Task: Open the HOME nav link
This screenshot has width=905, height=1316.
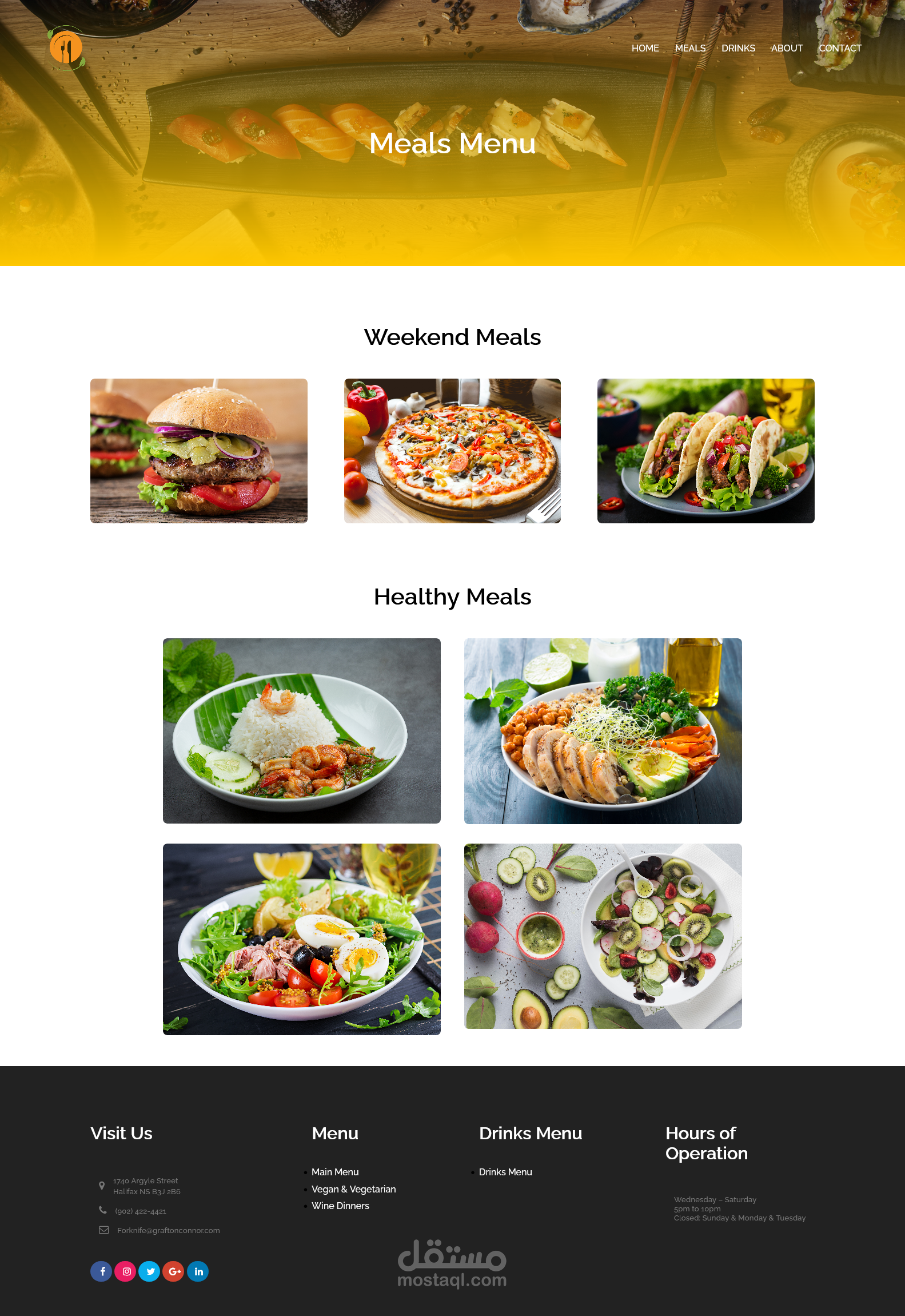Action: (x=645, y=49)
